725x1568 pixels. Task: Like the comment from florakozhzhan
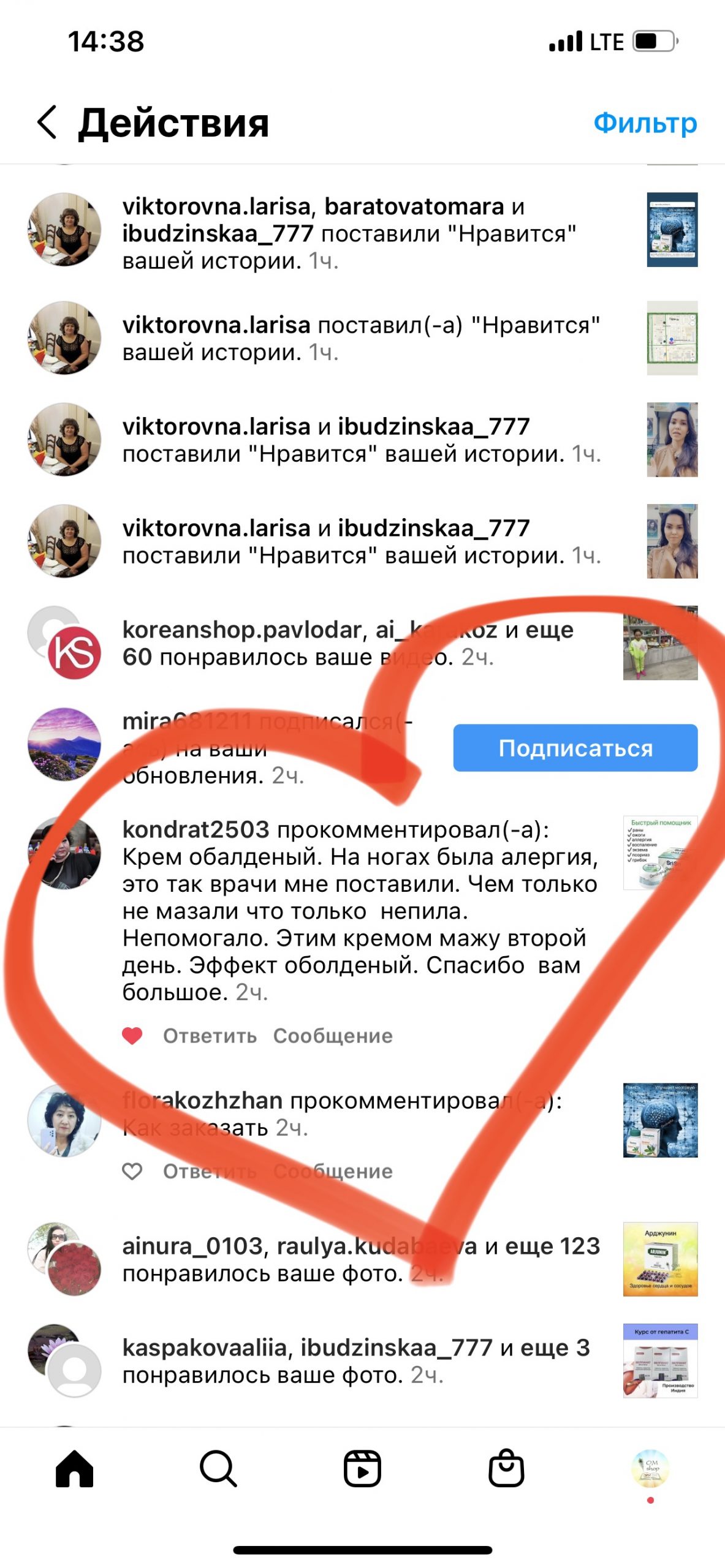click(x=132, y=1171)
